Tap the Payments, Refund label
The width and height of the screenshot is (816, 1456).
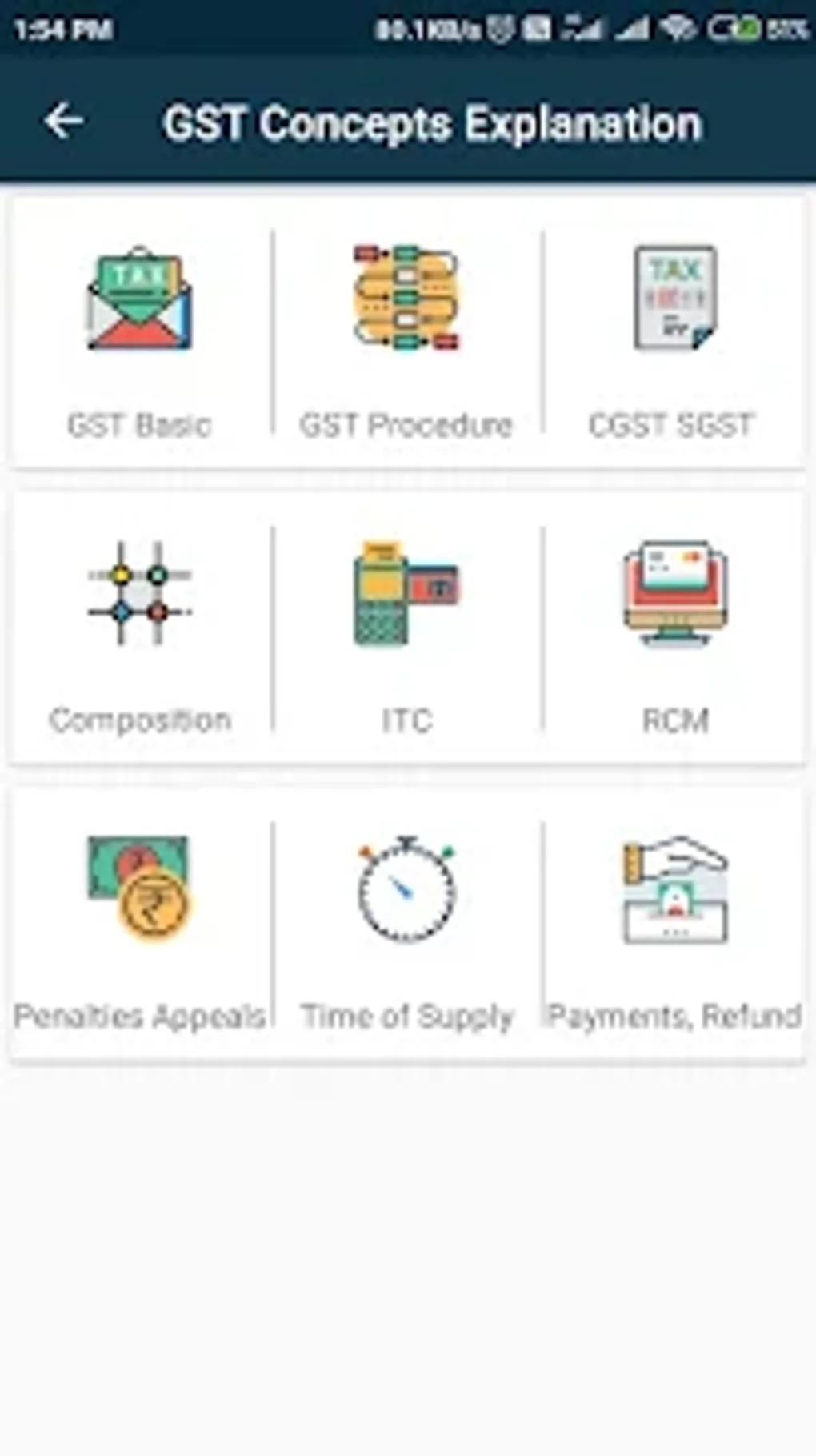click(x=674, y=1016)
